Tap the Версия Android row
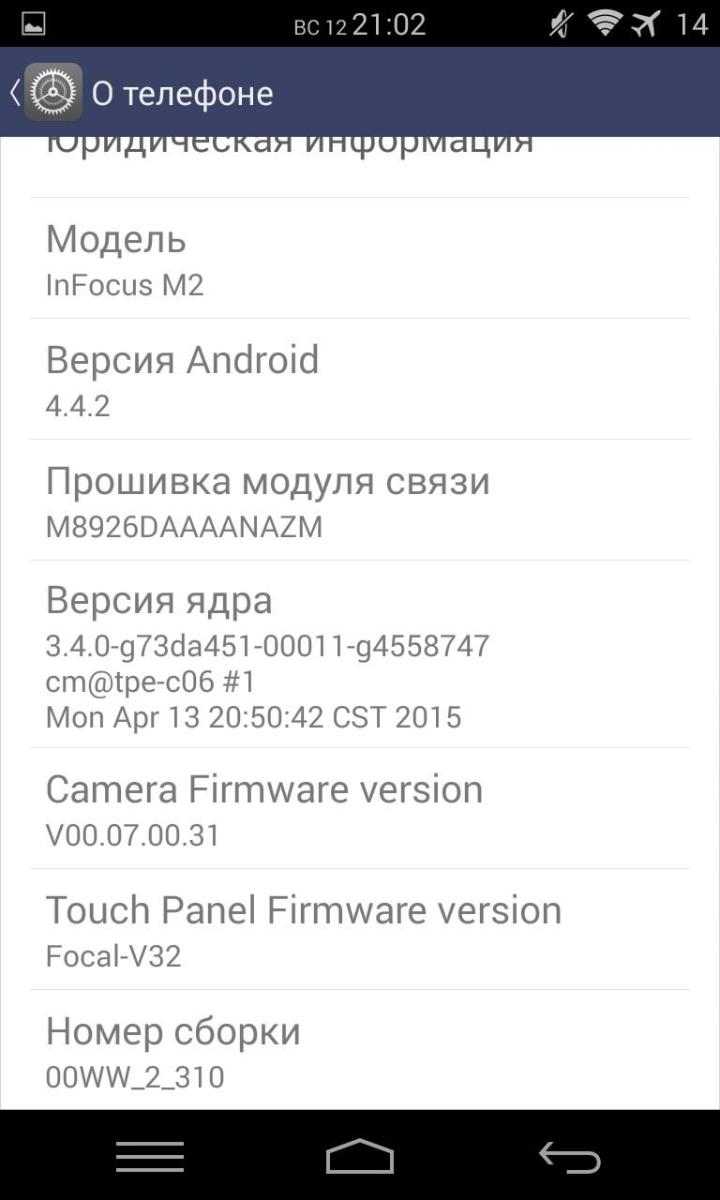Image resolution: width=720 pixels, height=1200 pixels. pos(360,380)
